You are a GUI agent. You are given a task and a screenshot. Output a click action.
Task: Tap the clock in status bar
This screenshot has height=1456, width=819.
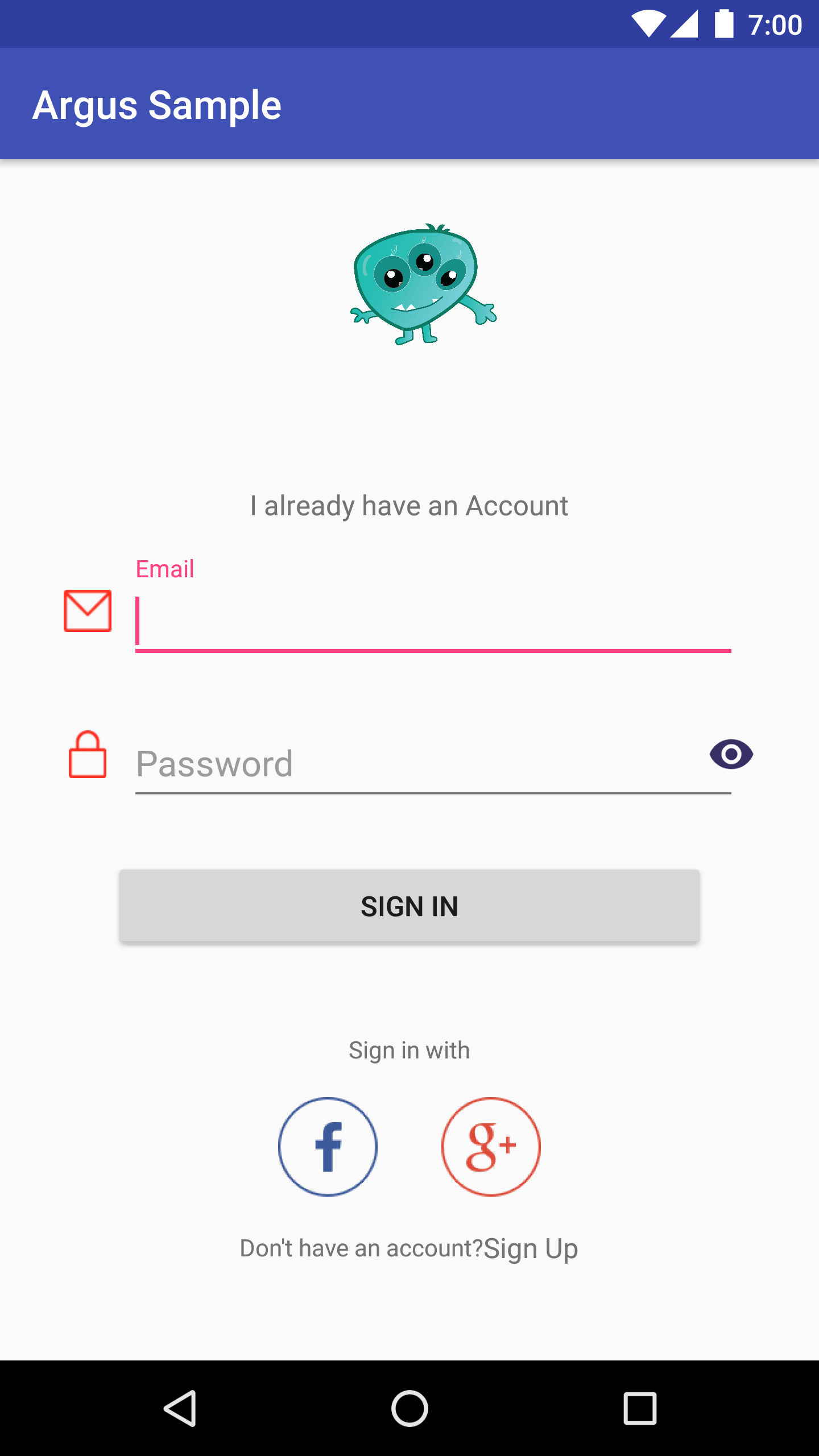pos(776,24)
